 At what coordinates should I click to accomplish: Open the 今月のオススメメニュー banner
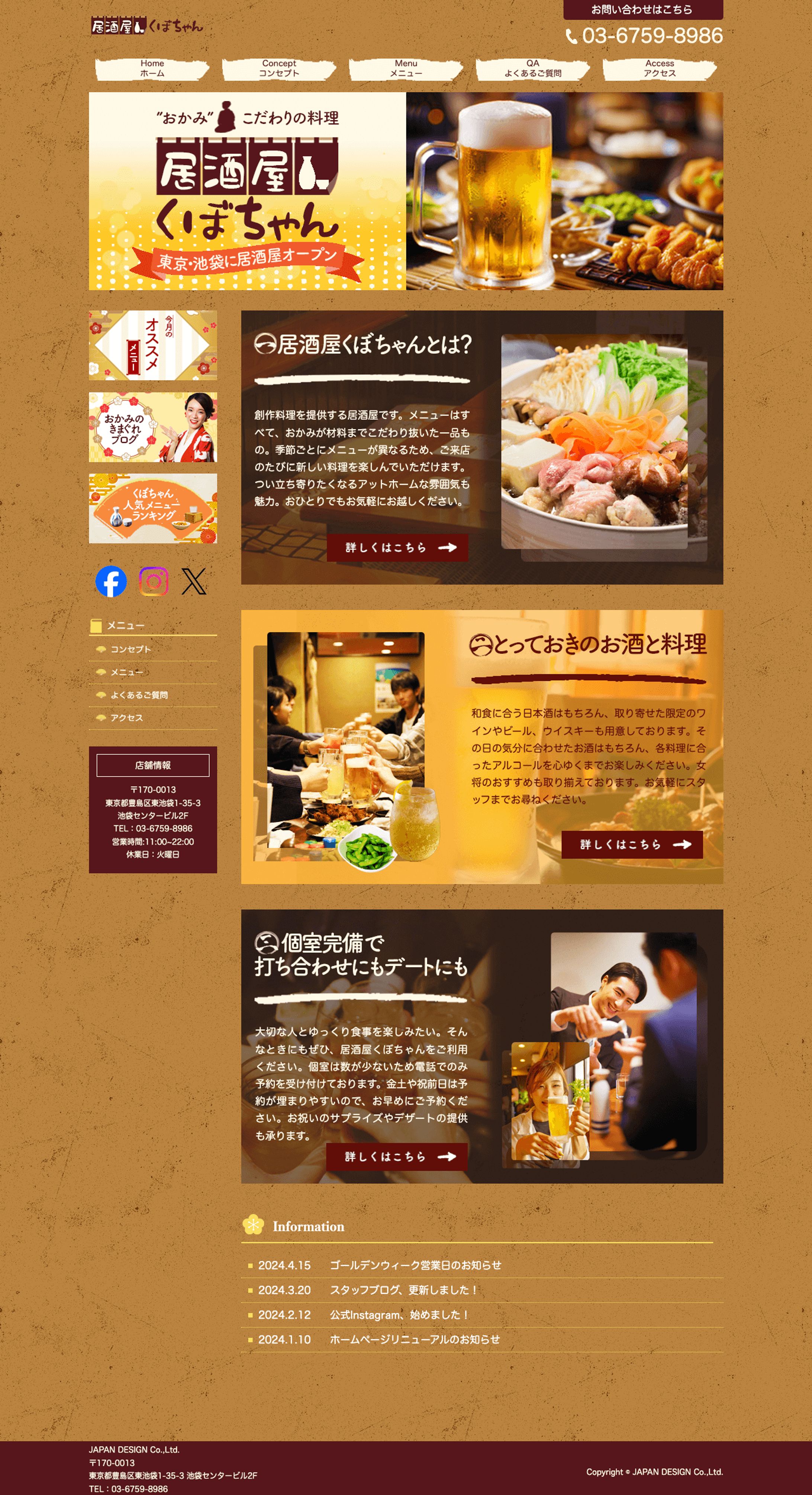153,345
